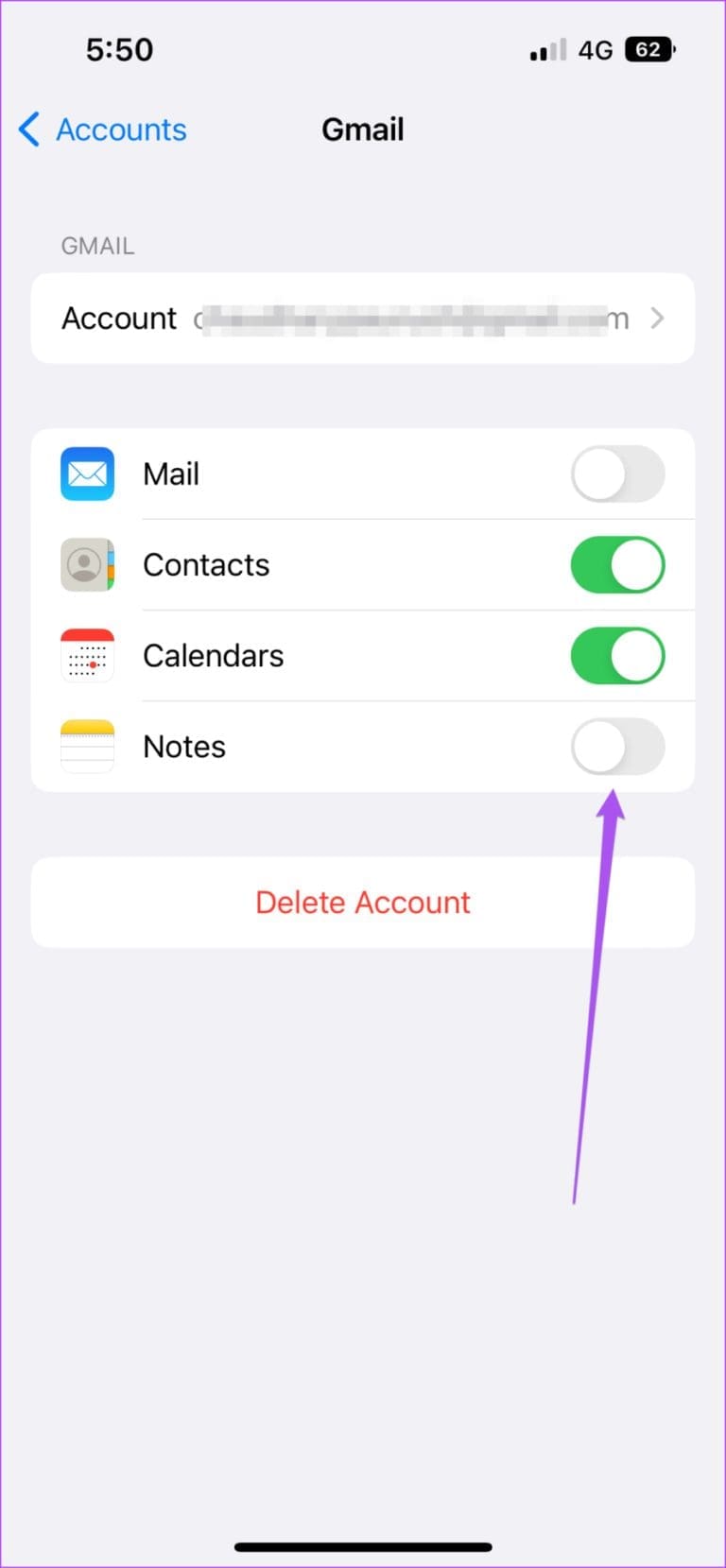This screenshot has width=726, height=1568.
Task: Tap the time display in the status bar
Action: (x=119, y=49)
